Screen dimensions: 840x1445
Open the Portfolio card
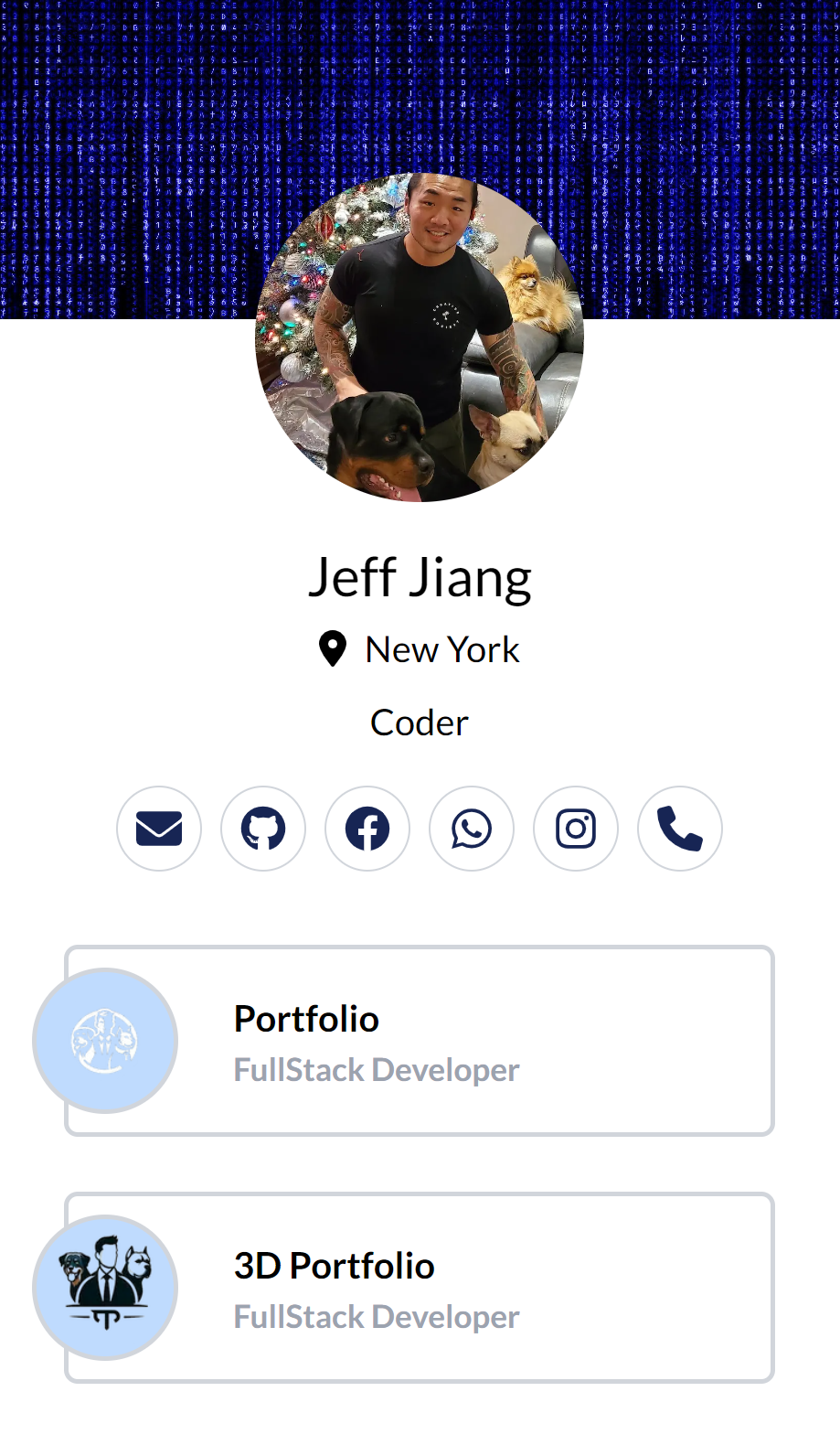420,1041
